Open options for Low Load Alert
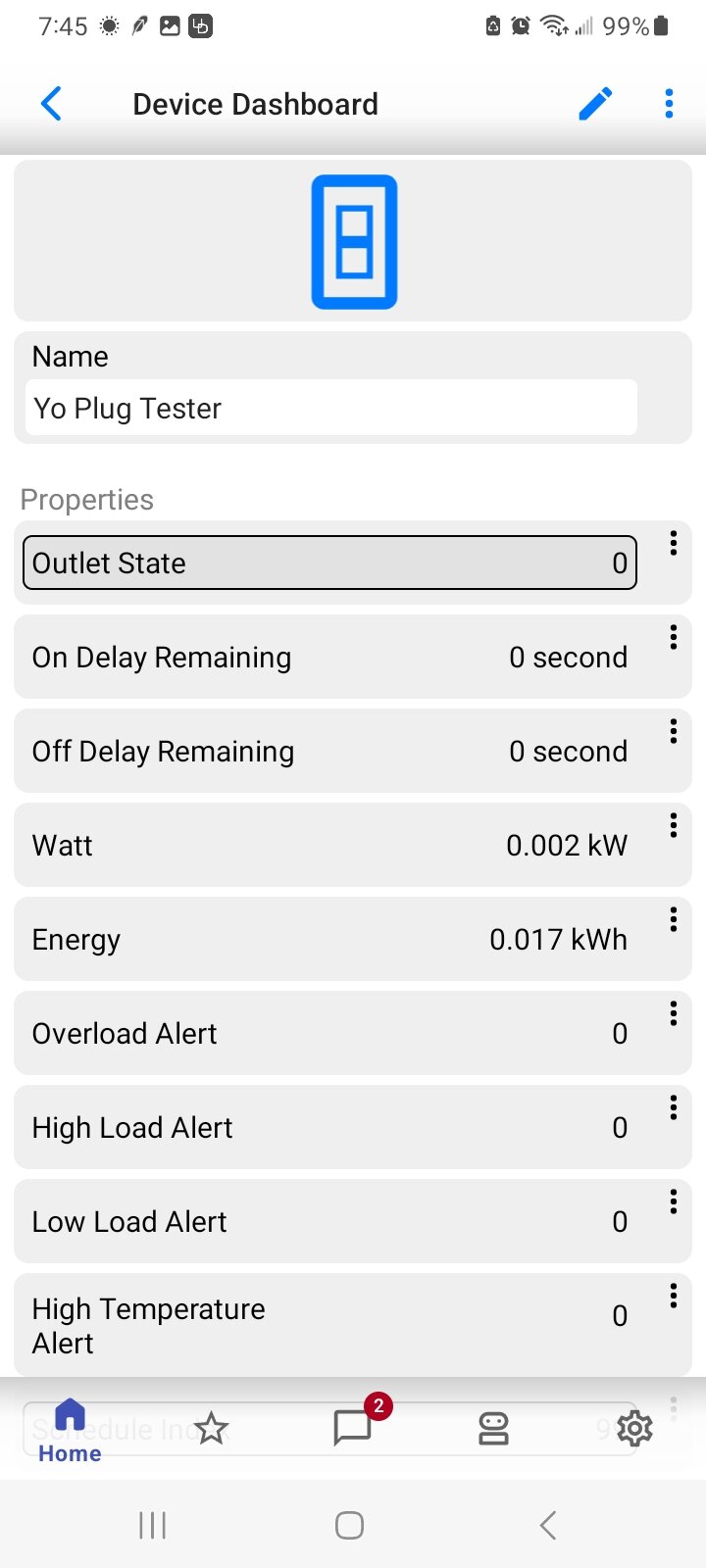 (674, 1202)
